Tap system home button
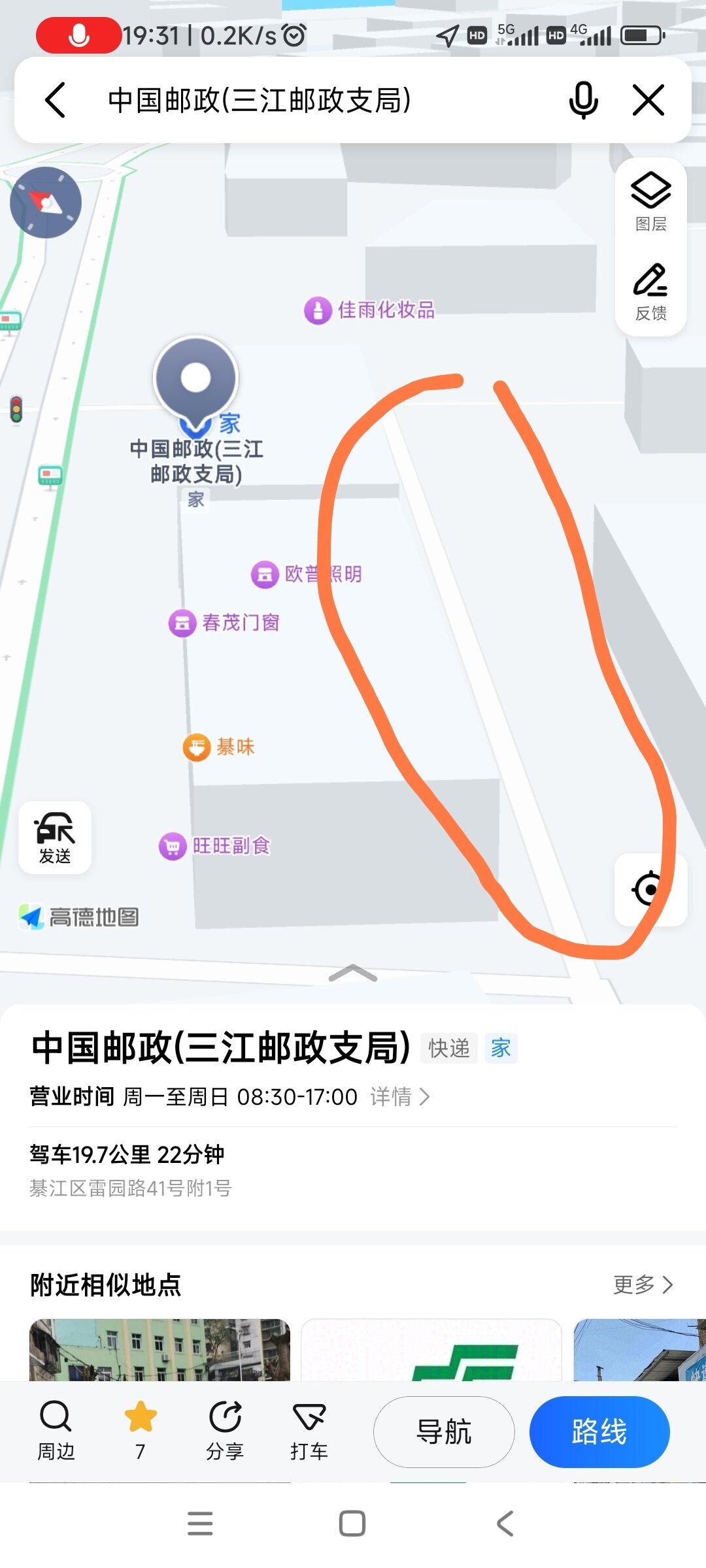This screenshot has width=706, height=1568. pos(352,1524)
